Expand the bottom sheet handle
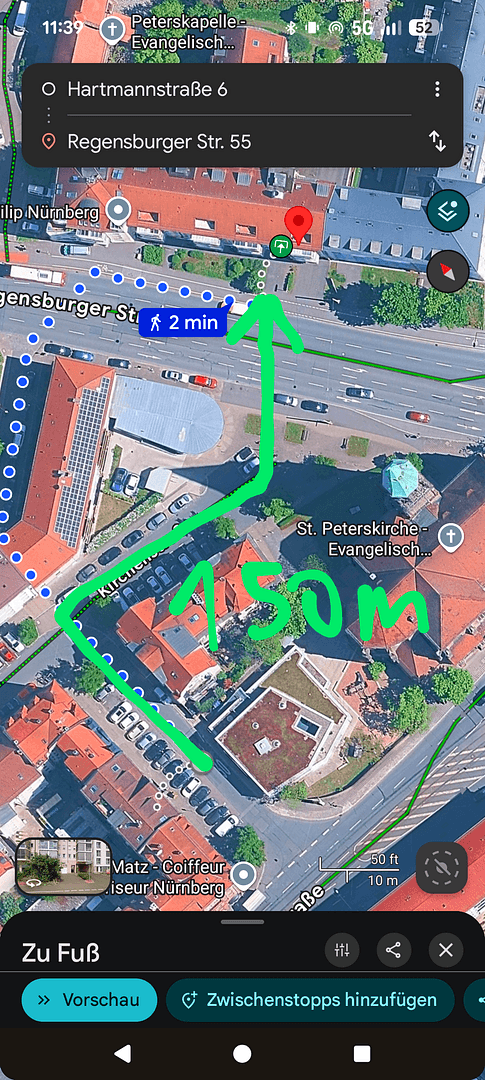485x1080 pixels. tap(242, 922)
